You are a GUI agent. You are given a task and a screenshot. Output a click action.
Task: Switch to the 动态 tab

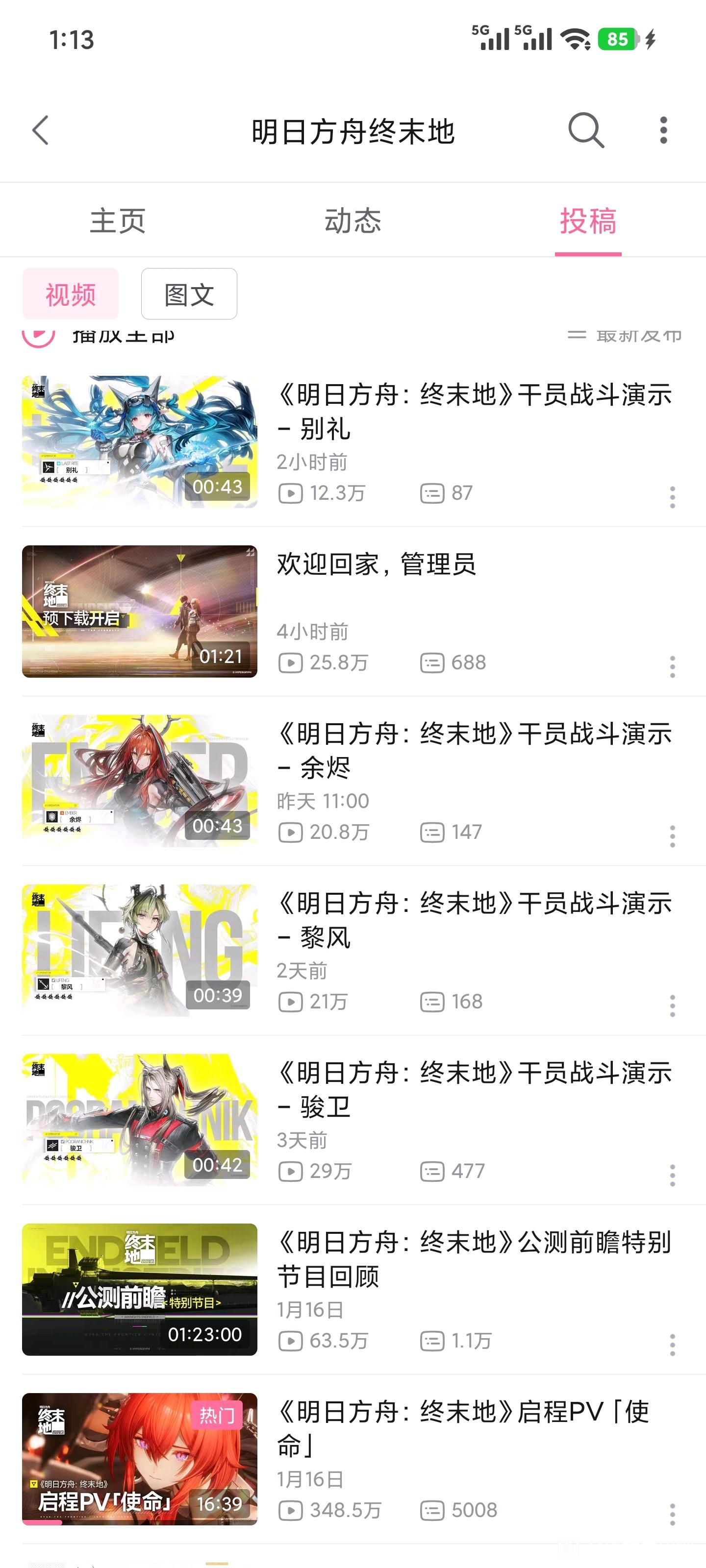point(353,220)
